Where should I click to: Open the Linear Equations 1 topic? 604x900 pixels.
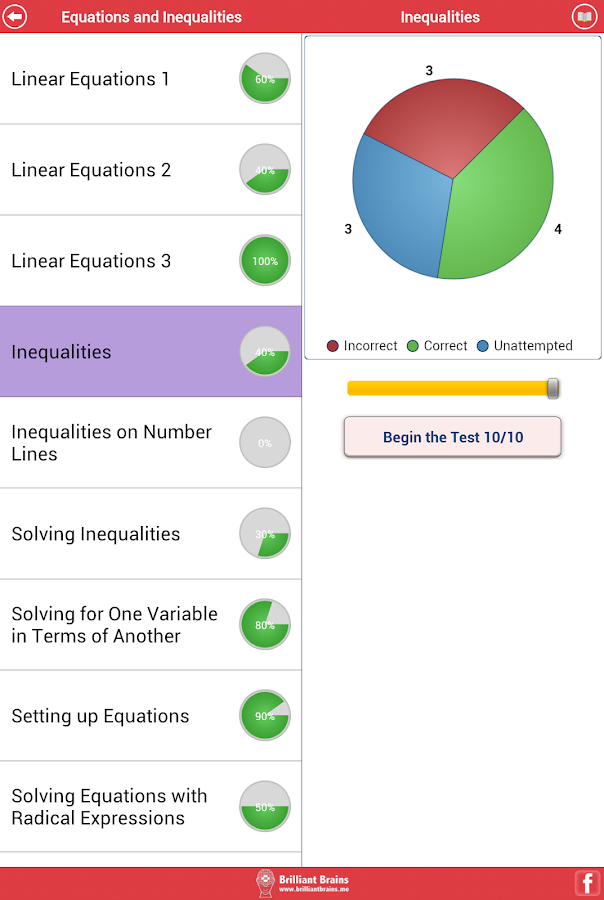[x=150, y=79]
